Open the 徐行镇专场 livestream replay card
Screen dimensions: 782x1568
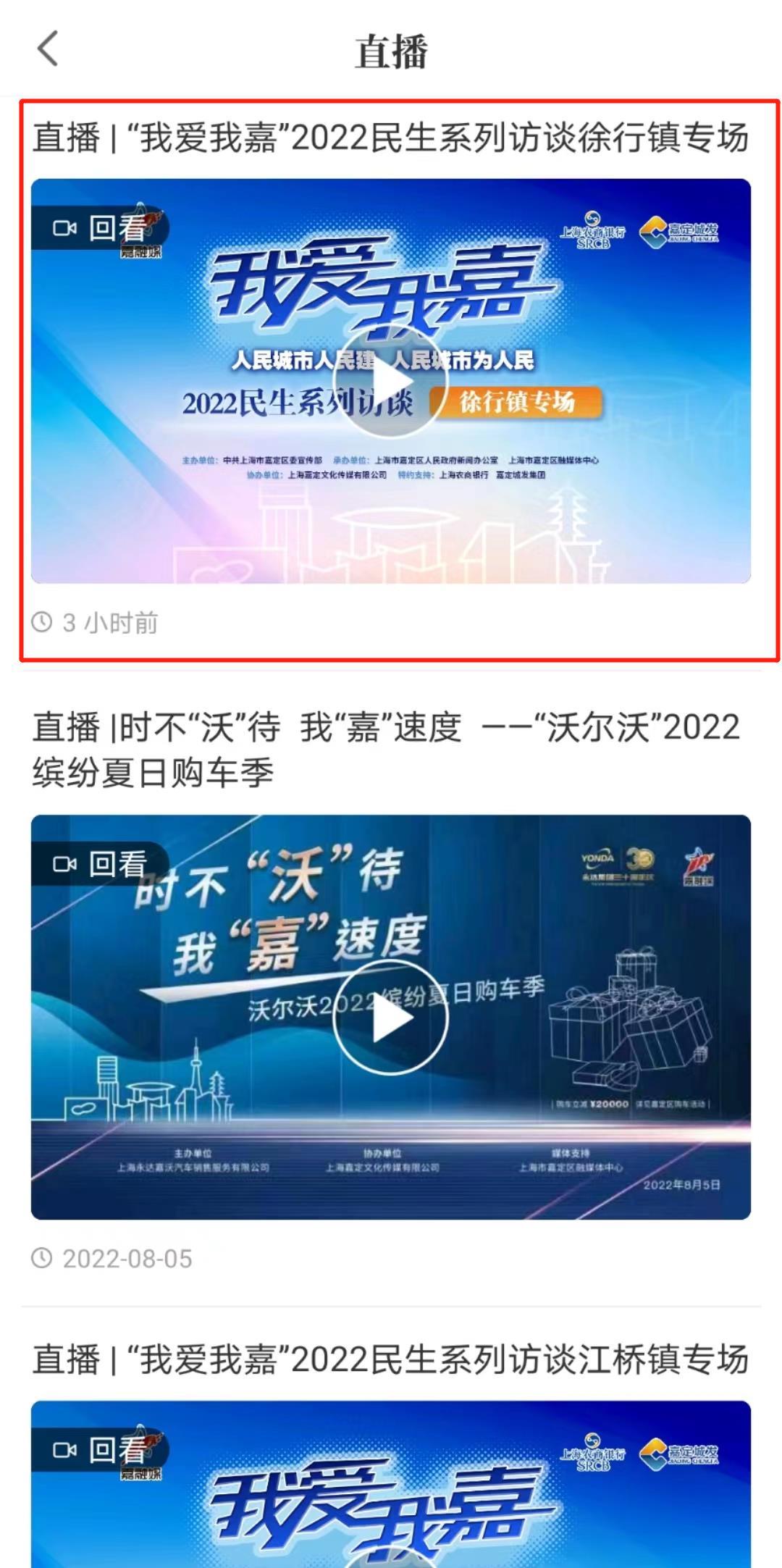[399, 380]
